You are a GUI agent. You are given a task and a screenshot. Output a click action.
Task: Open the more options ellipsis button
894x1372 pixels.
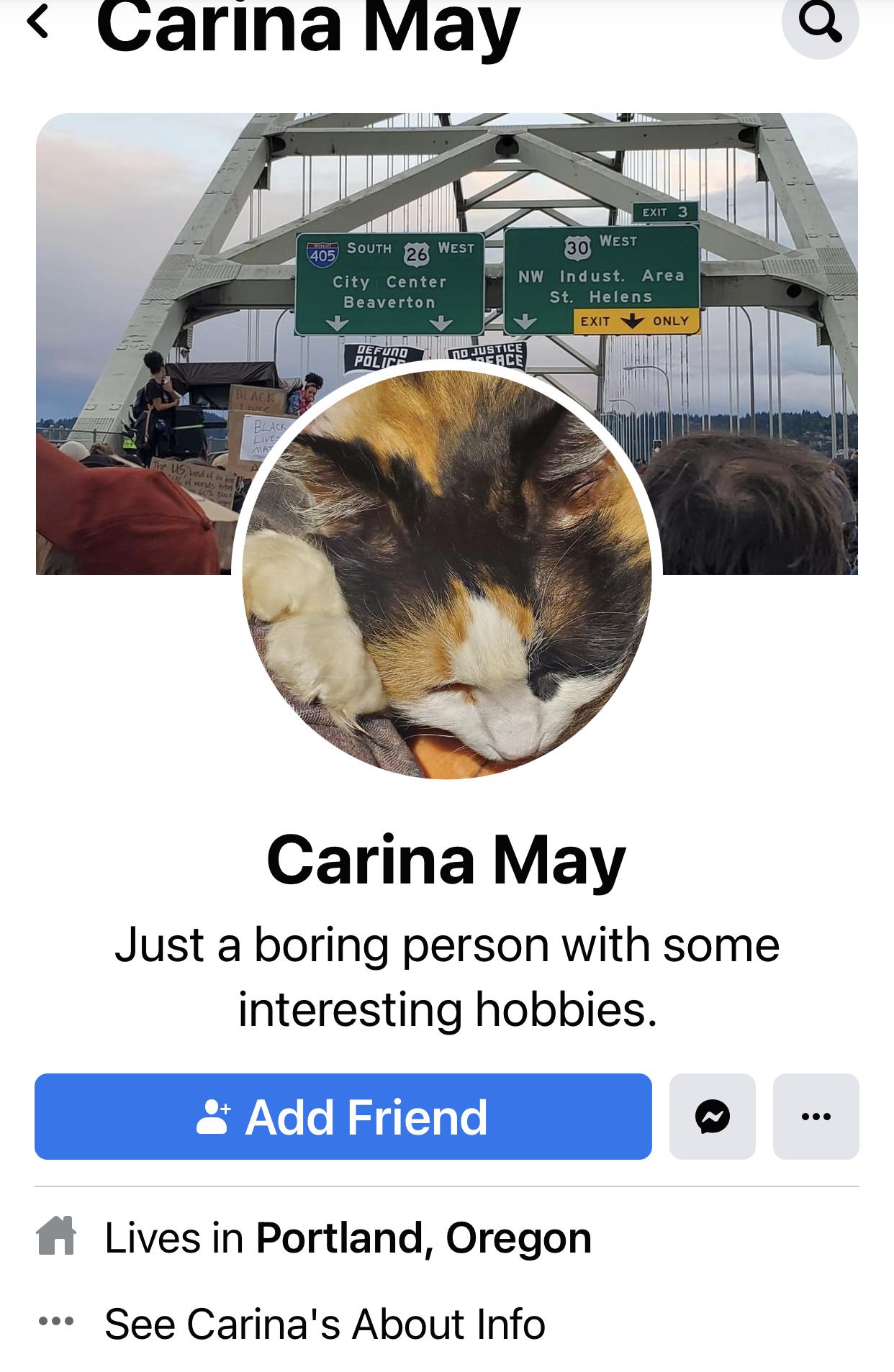[816, 1116]
